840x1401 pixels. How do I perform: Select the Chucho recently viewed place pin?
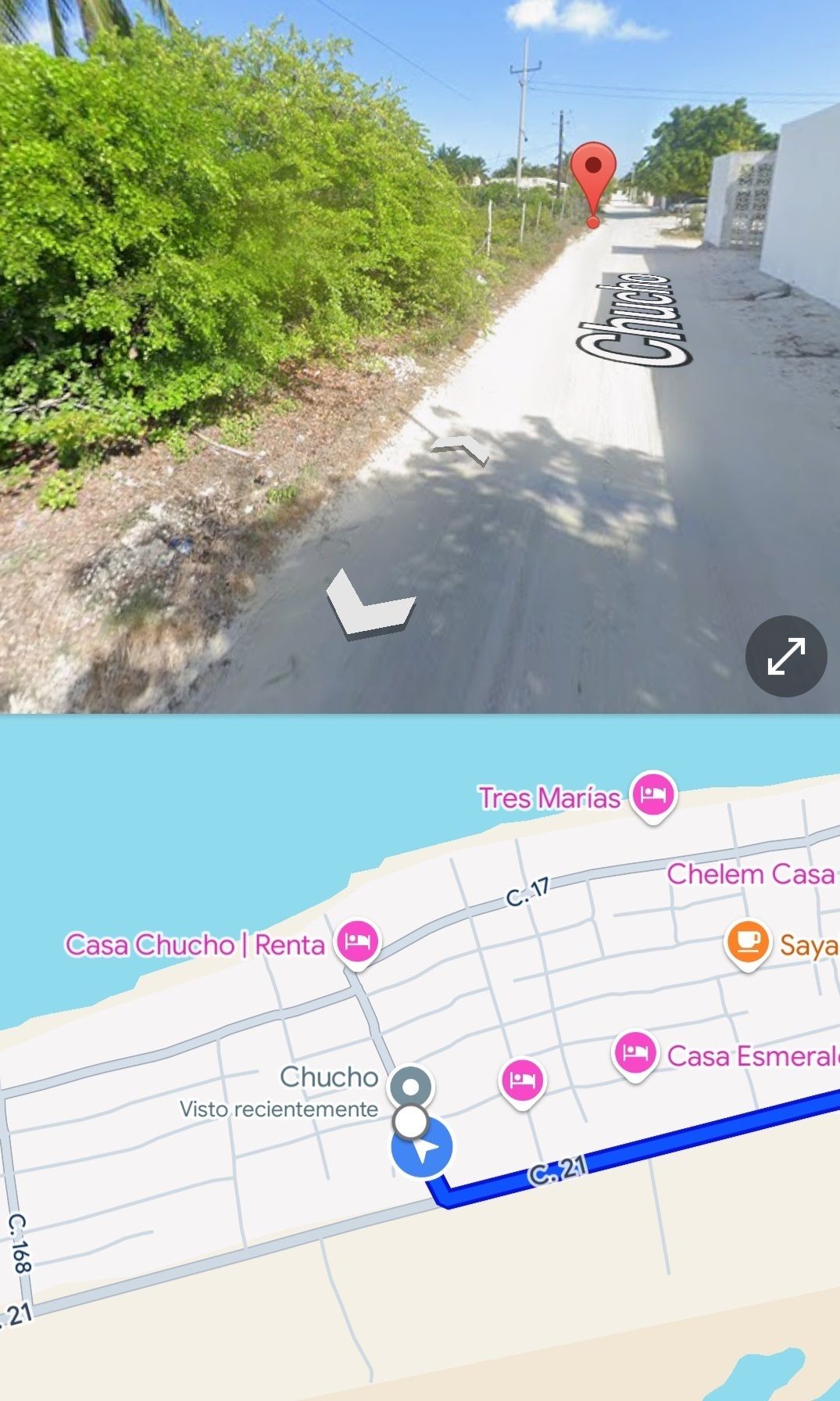click(x=410, y=1087)
